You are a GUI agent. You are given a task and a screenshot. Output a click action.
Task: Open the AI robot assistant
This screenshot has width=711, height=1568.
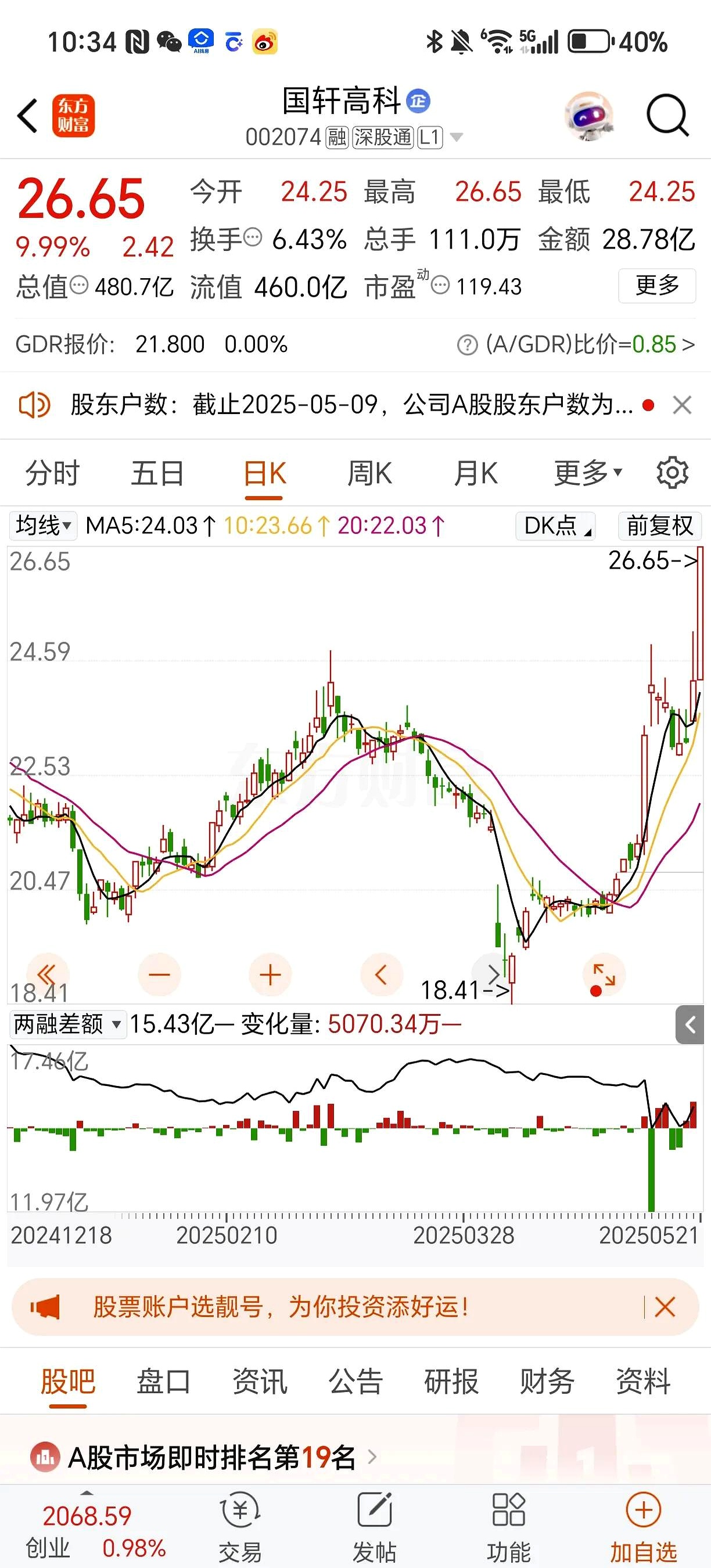pyautogui.click(x=588, y=116)
